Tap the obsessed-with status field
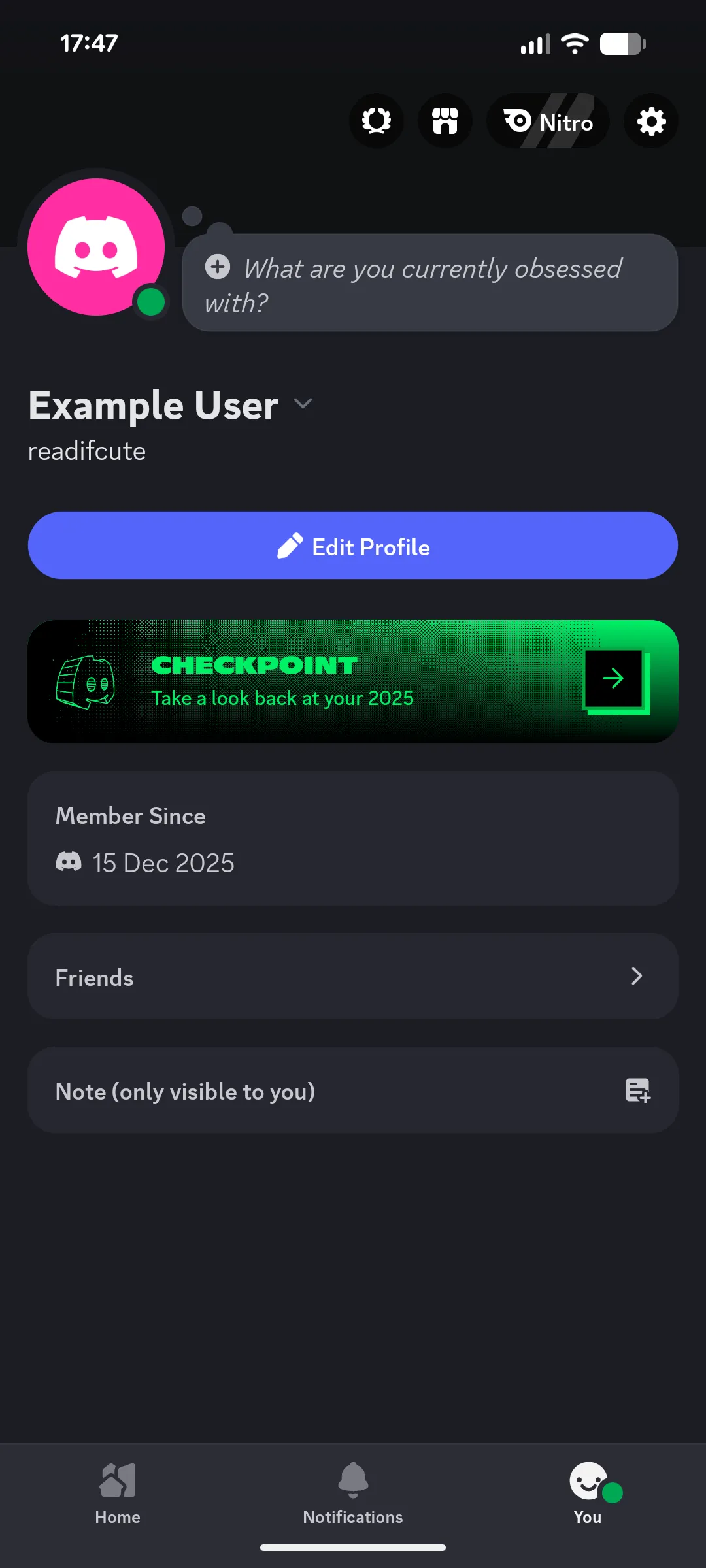This screenshot has height=1568, width=706. pos(430,283)
